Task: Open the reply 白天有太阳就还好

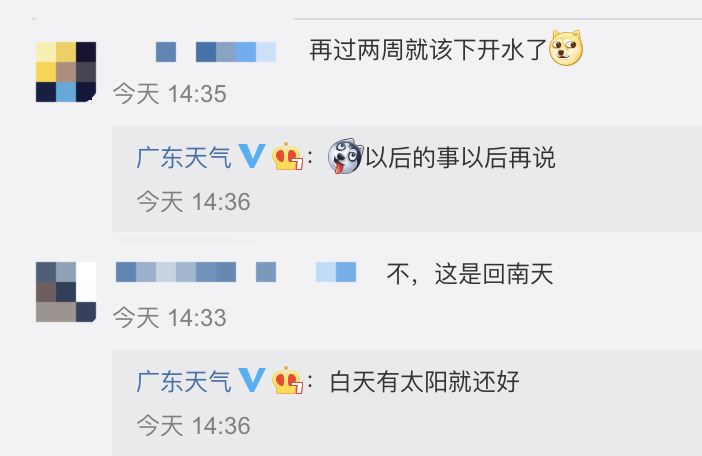Action: pyautogui.click(x=425, y=381)
